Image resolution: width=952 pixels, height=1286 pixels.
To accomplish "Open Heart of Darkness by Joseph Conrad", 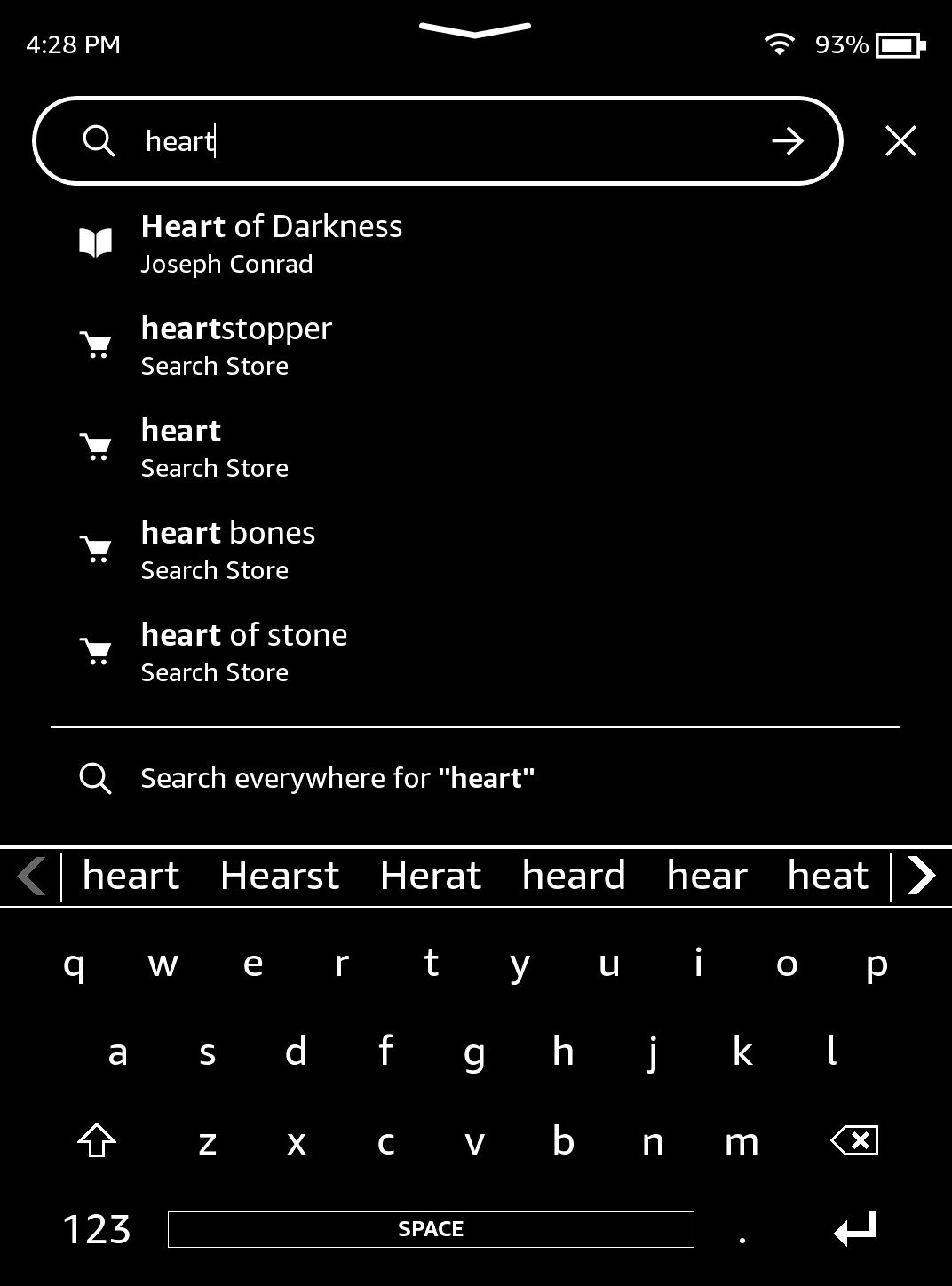I will click(271, 243).
